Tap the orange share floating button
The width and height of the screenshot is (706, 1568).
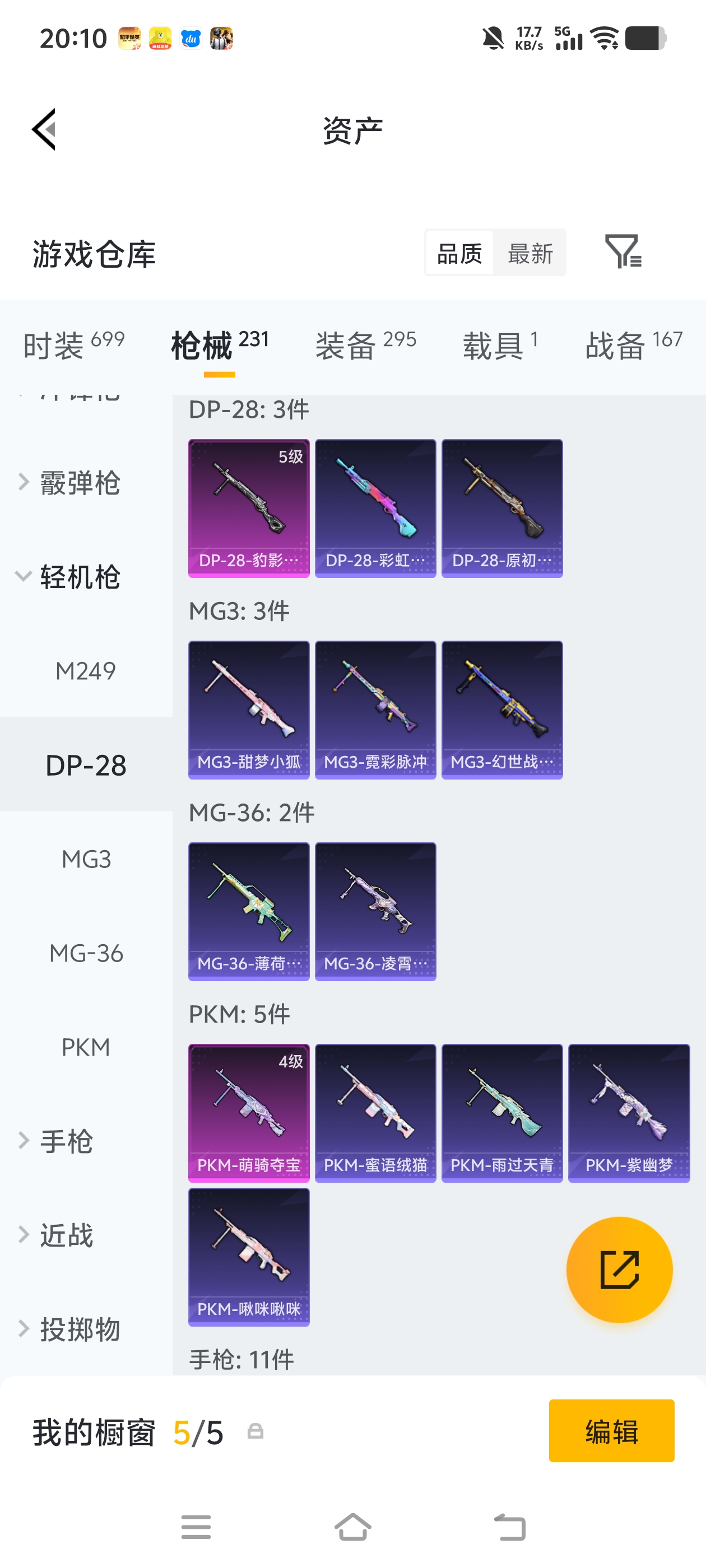(x=619, y=1270)
